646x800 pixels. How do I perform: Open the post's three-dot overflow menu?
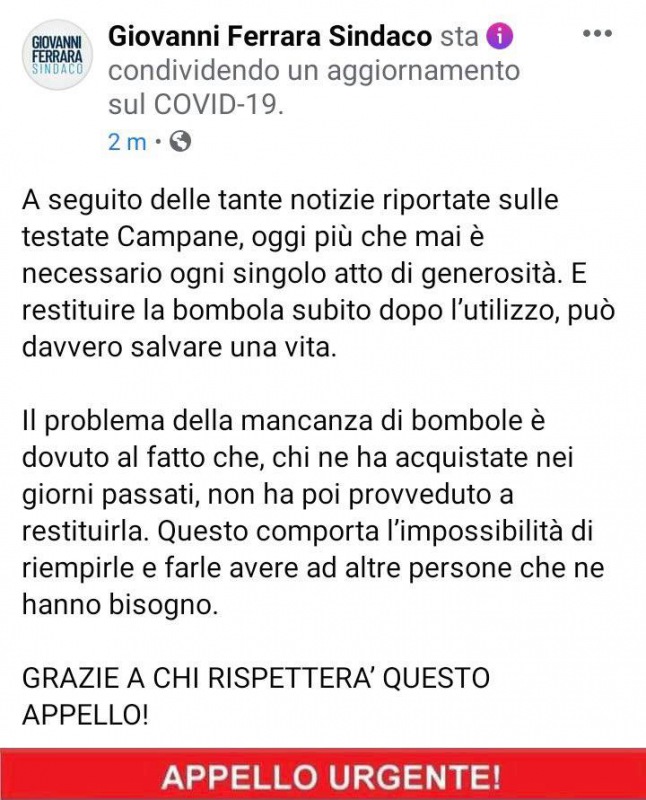(597, 34)
